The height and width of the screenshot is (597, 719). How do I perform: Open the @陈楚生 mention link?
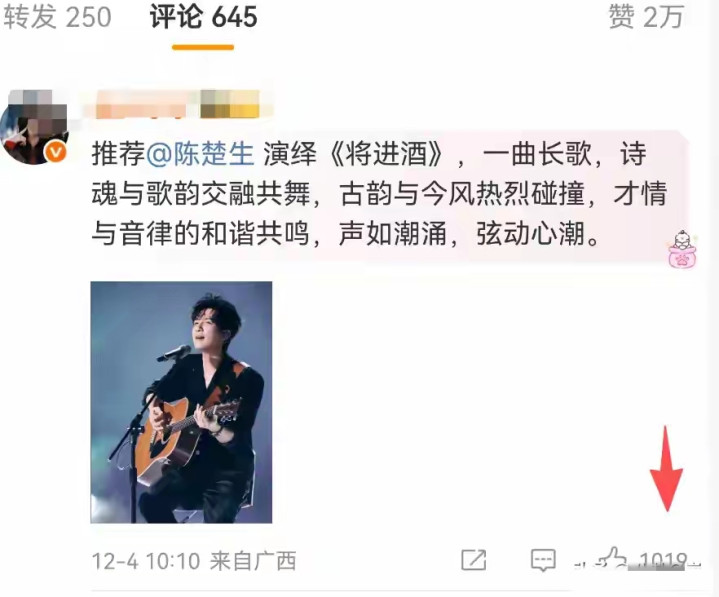click(202, 156)
